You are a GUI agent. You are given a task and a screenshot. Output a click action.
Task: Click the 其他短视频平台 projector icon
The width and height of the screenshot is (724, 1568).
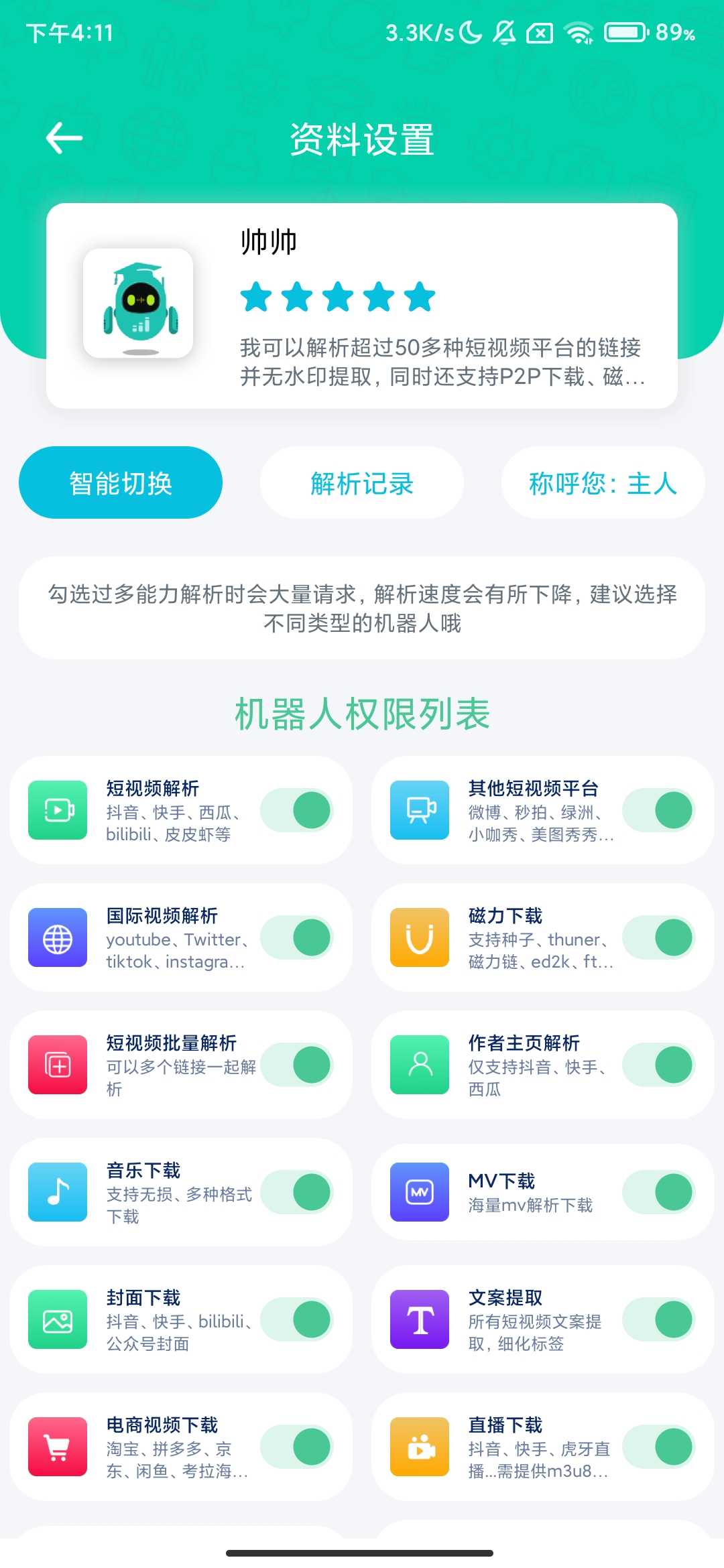click(418, 809)
